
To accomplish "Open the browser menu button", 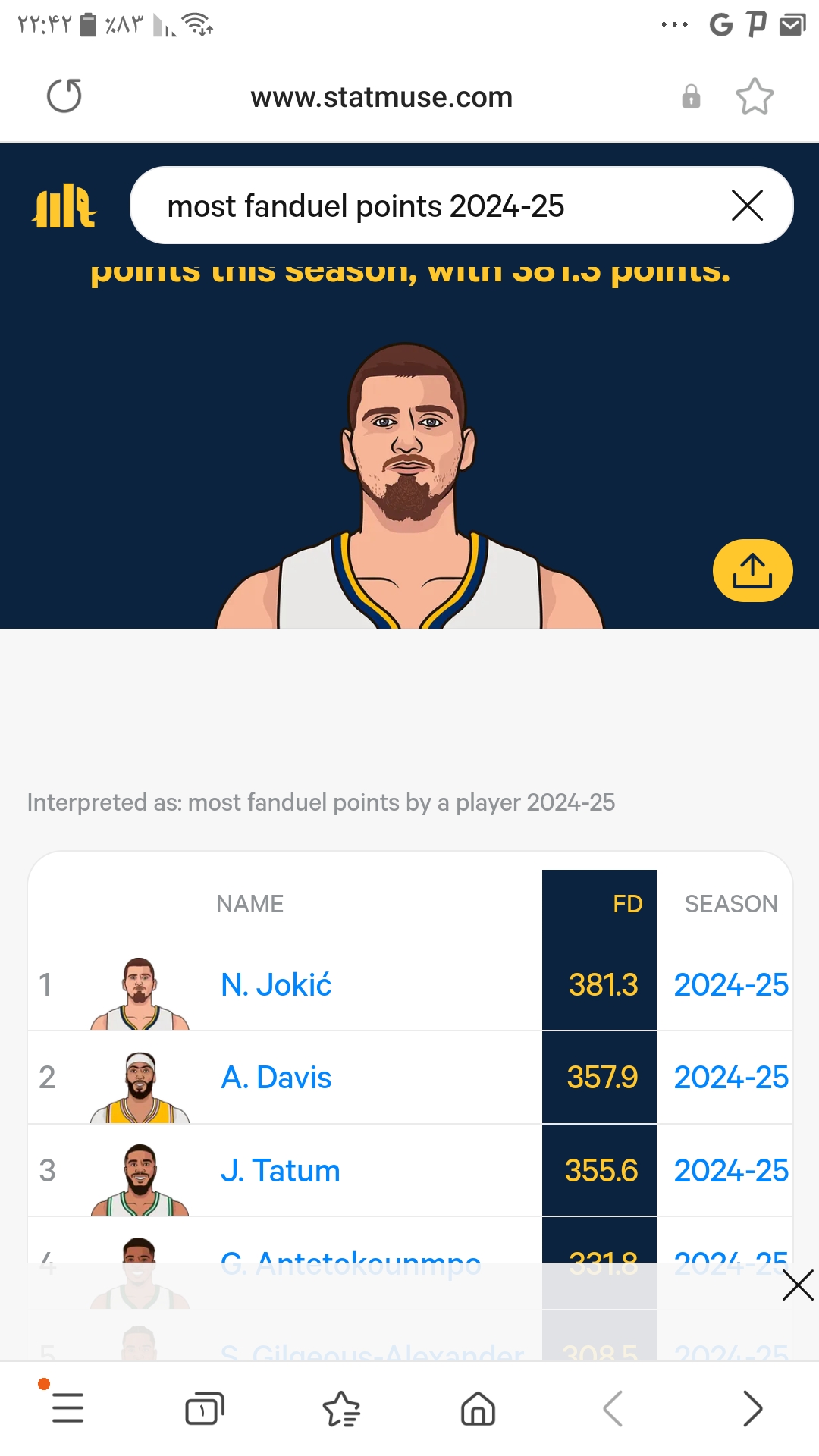I will pos(67,1408).
